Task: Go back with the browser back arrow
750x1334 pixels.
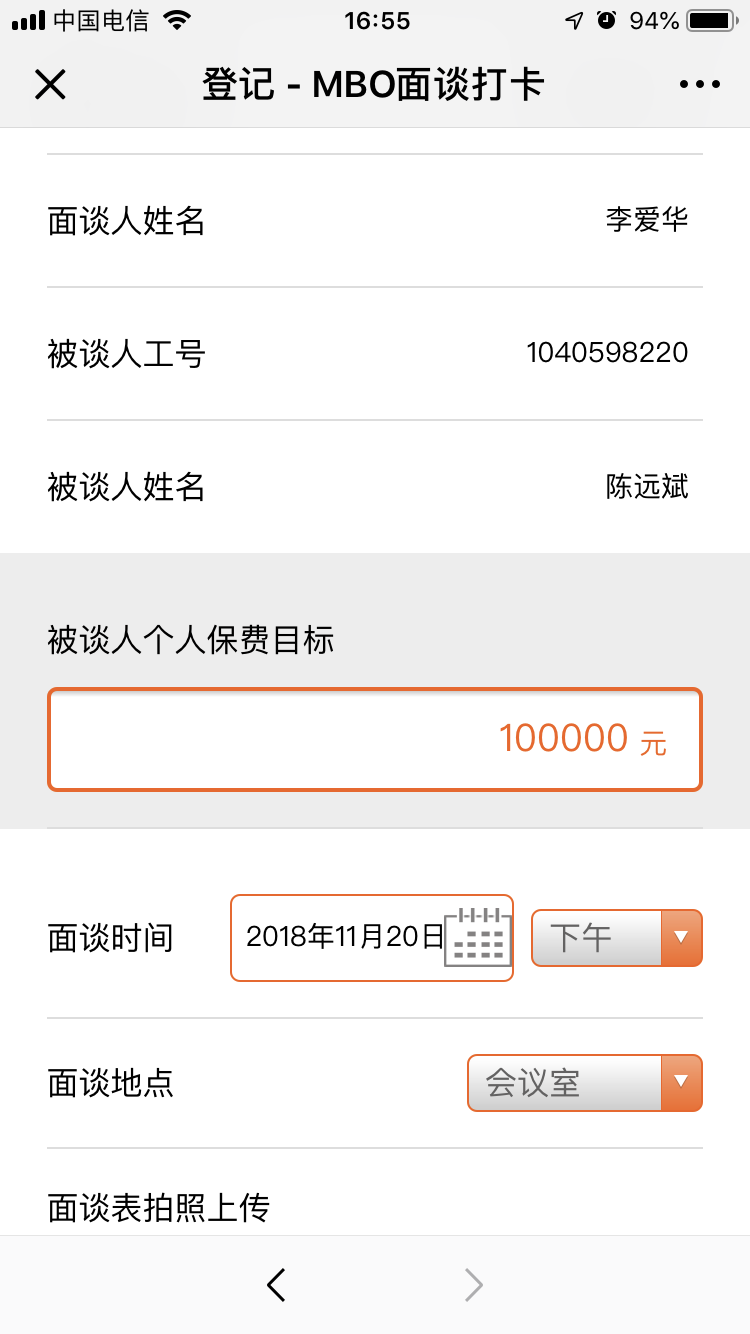Action: [x=277, y=1285]
